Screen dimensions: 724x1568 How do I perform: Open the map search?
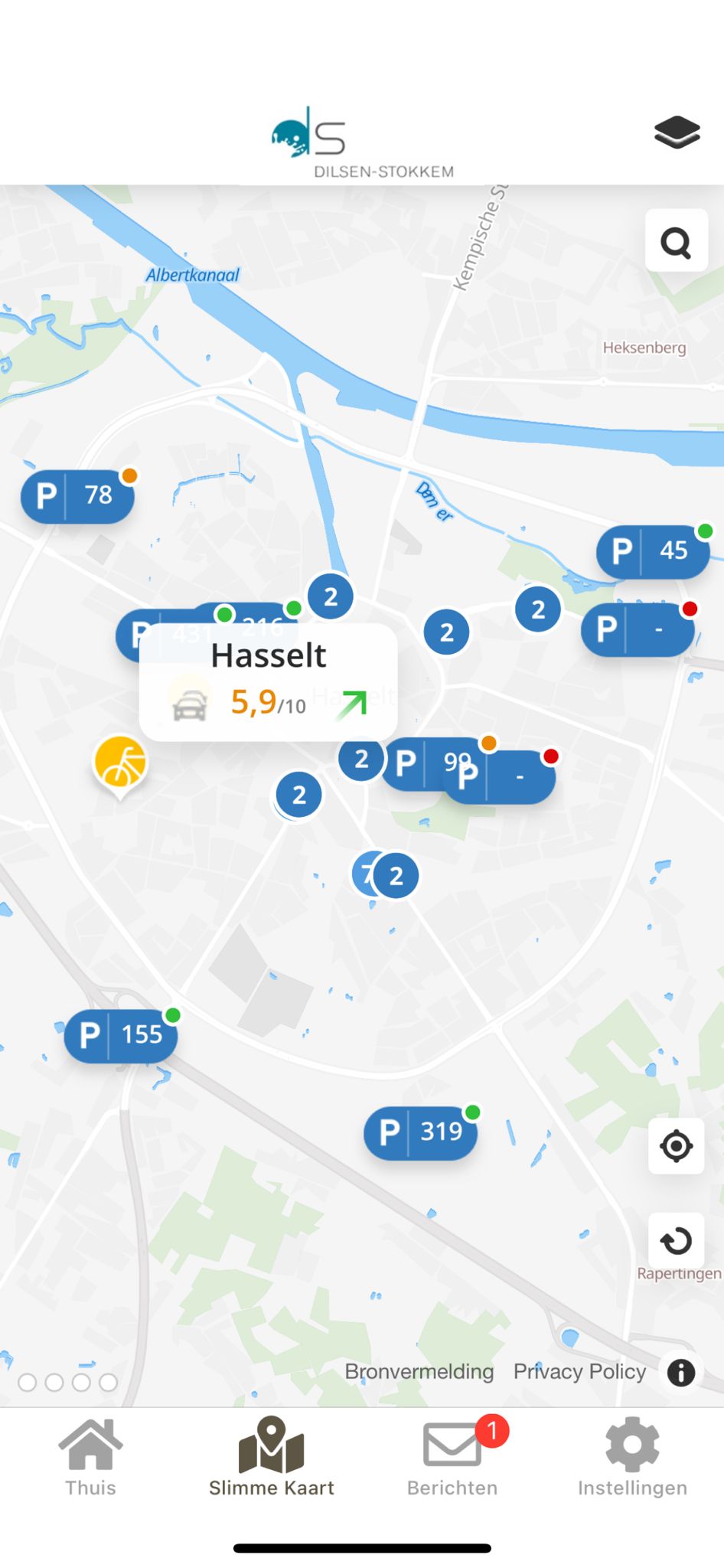coord(676,242)
